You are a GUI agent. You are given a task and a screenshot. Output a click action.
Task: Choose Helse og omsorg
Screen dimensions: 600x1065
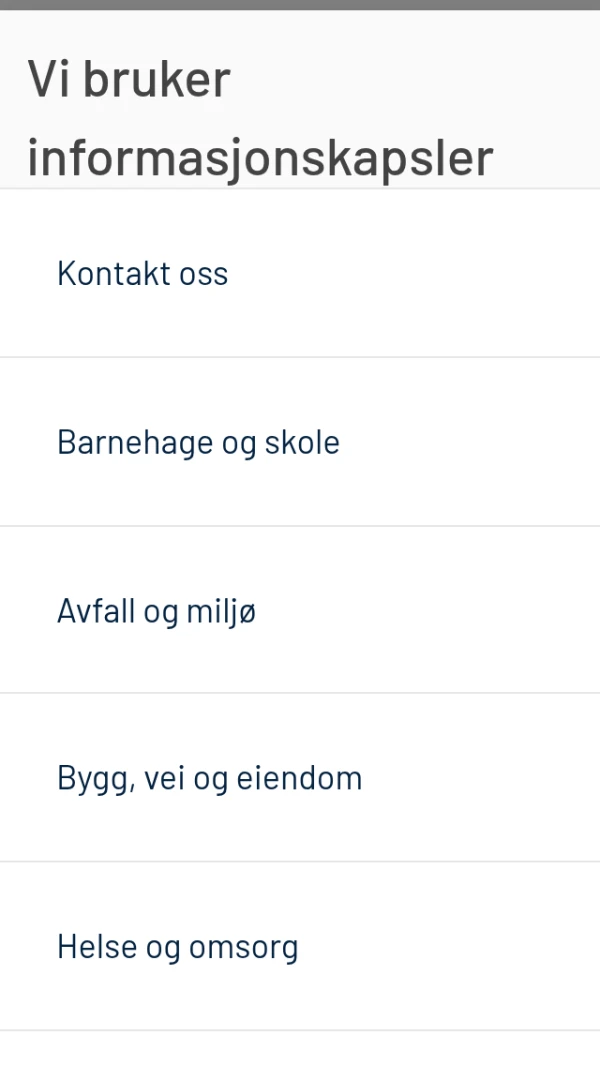(177, 946)
